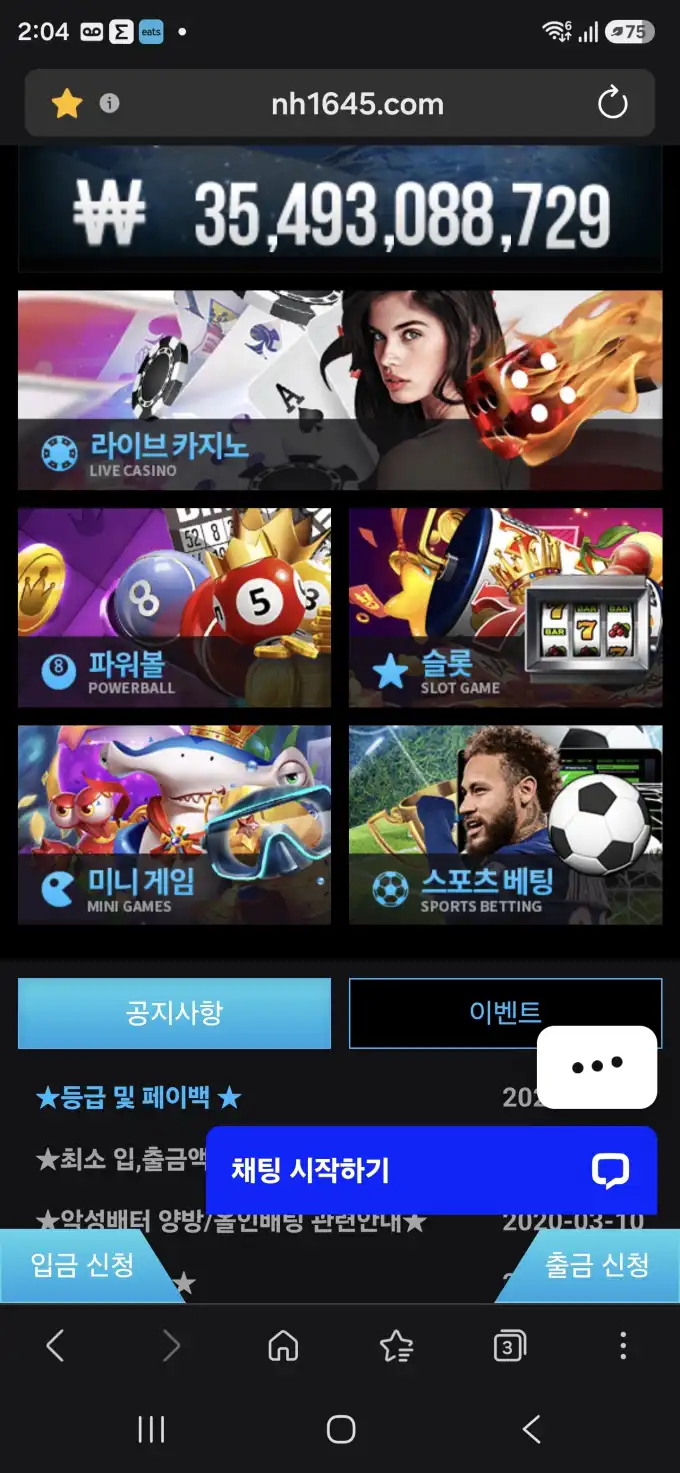
Task: Open the site info icon
Action: 110,103
